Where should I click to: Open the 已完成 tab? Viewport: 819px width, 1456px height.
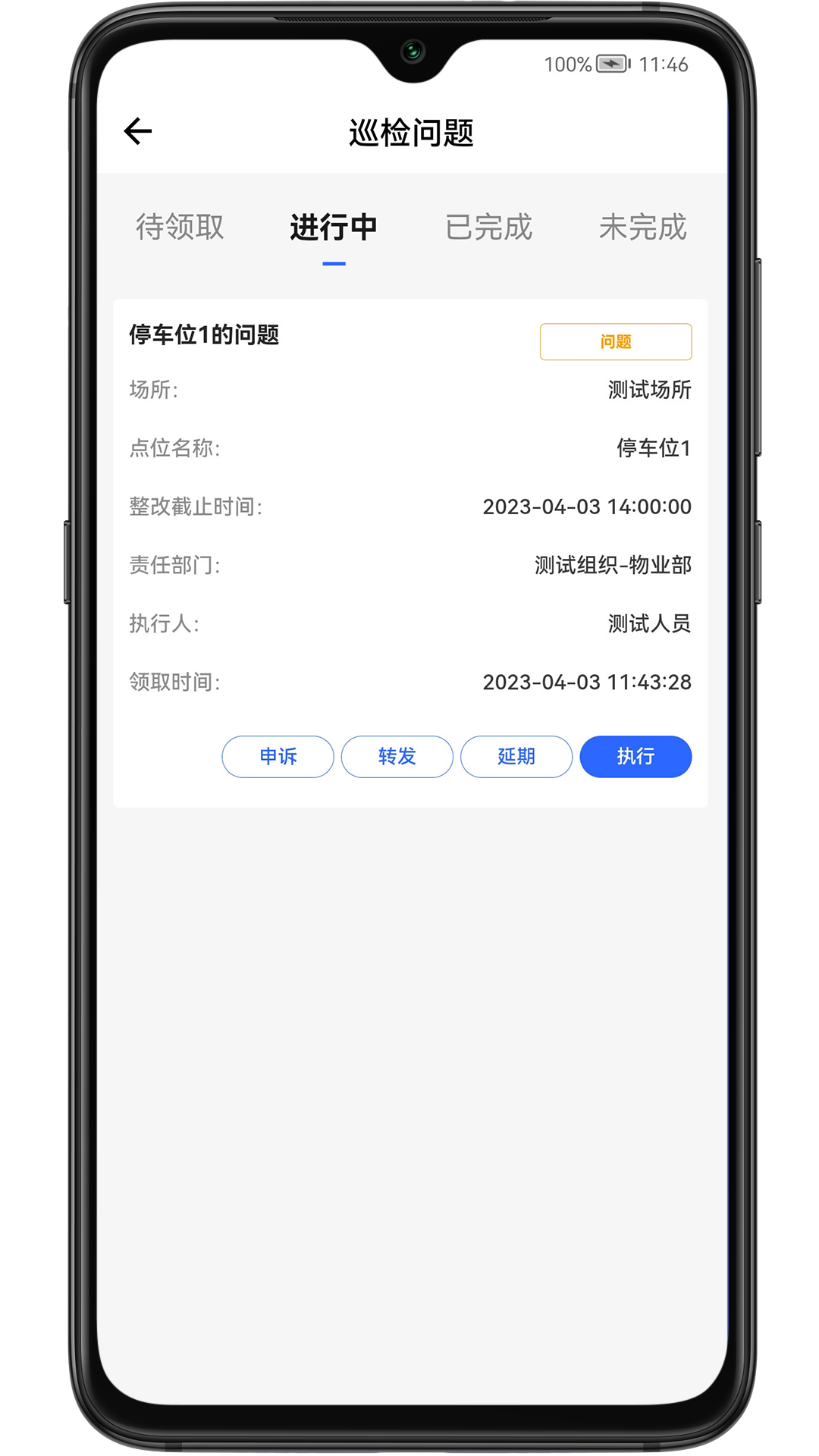point(488,227)
